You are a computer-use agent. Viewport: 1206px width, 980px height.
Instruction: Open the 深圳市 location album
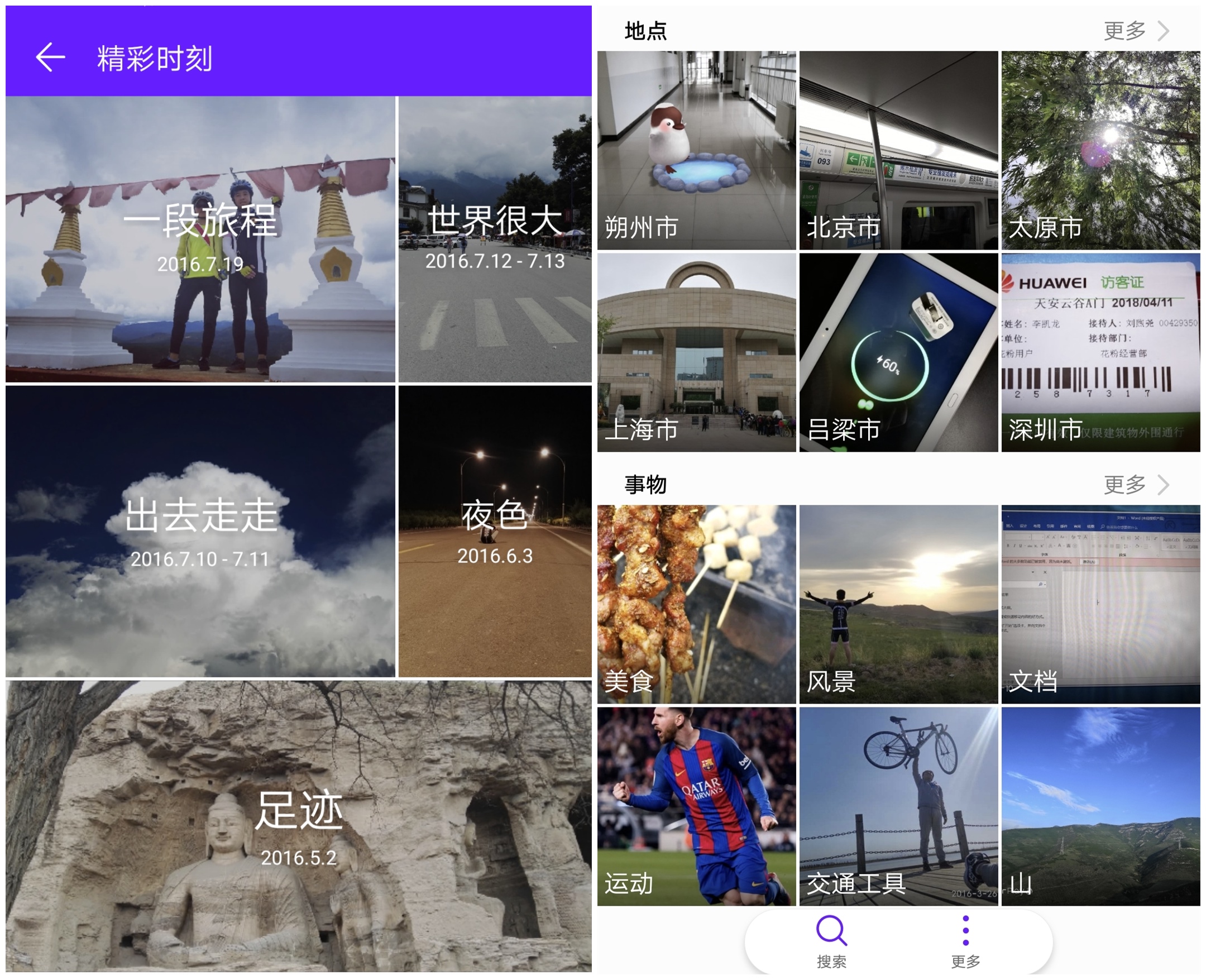pyautogui.click(x=1100, y=352)
